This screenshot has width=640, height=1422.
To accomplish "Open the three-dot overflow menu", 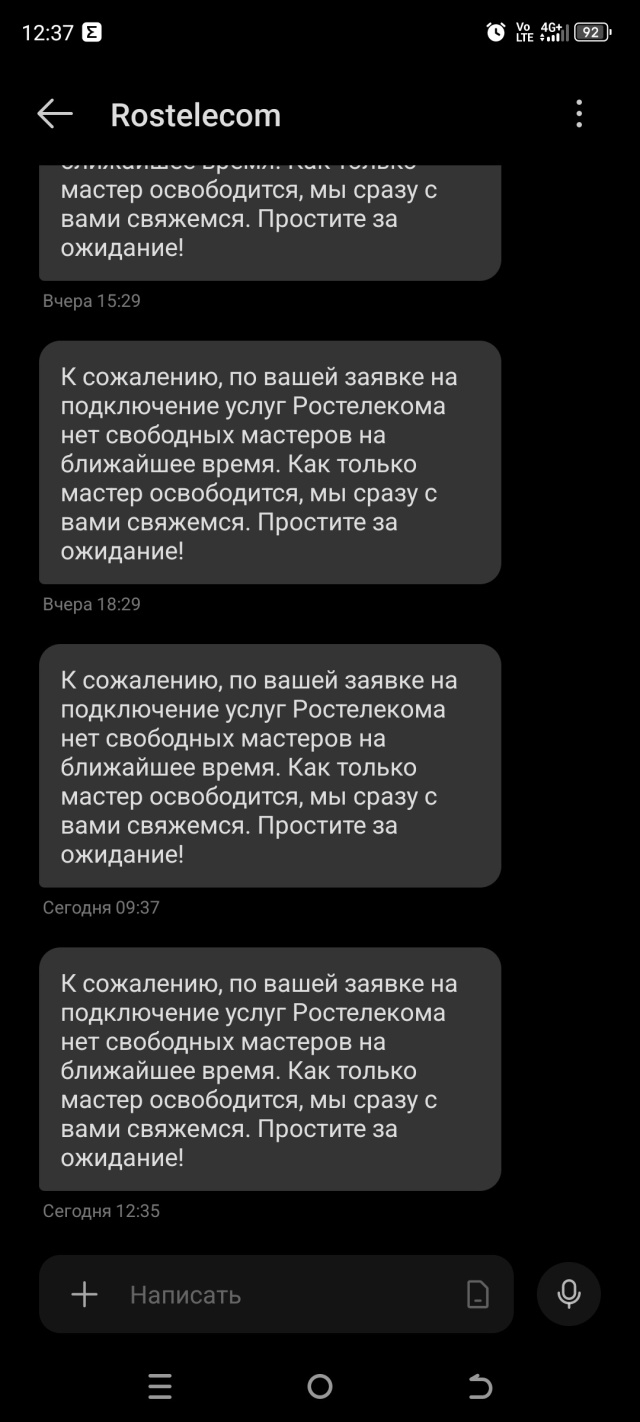I will pos(579,115).
